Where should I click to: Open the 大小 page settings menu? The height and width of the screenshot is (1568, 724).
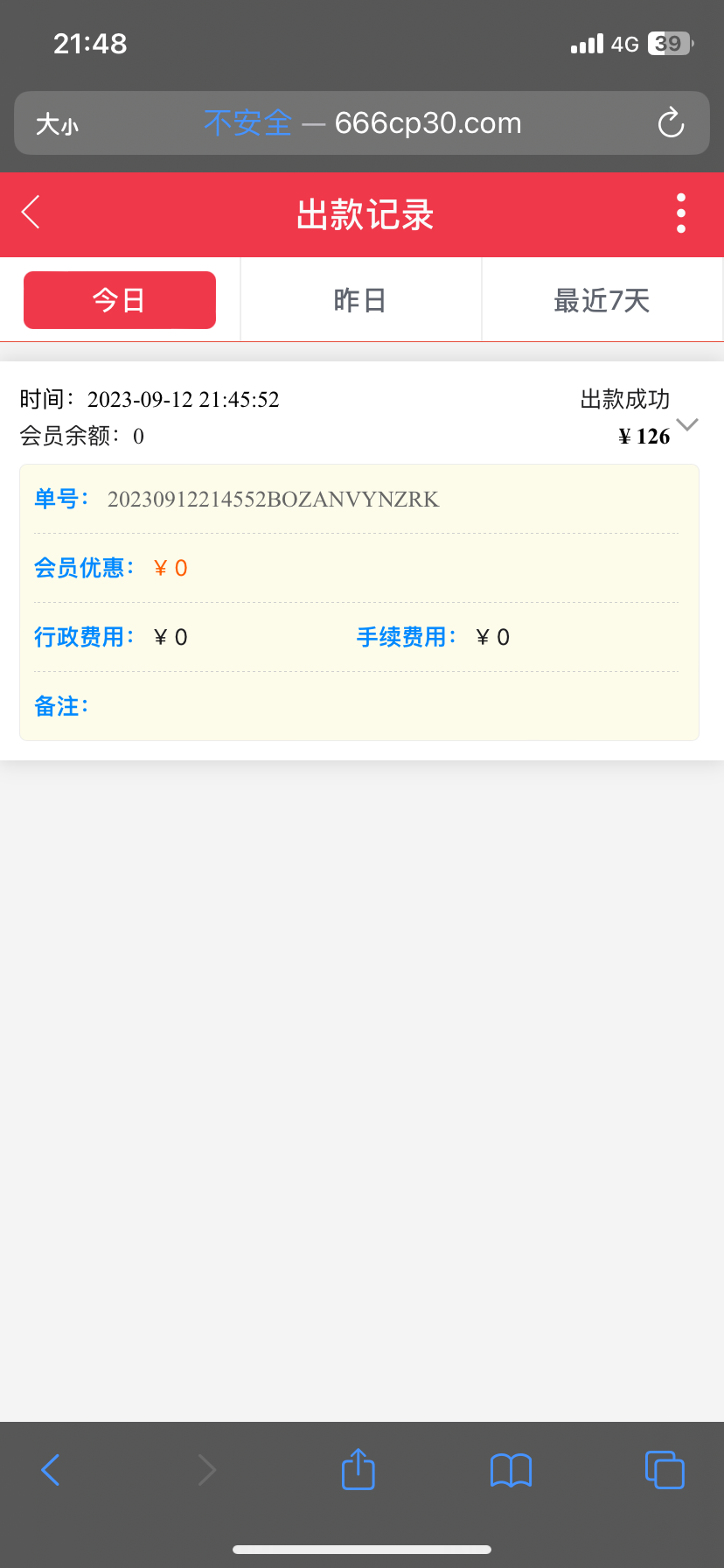point(57,124)
